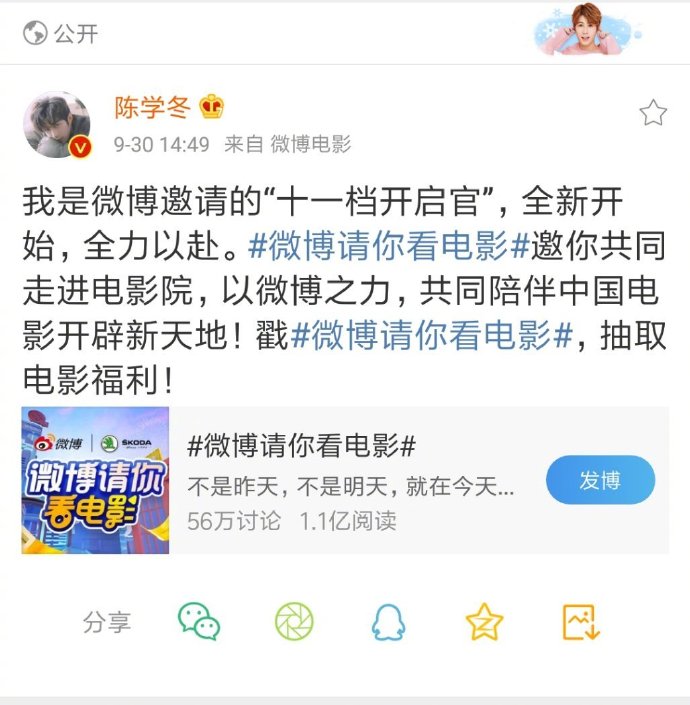Save the post as an image

pyautogui.click(x=580, y=622)
